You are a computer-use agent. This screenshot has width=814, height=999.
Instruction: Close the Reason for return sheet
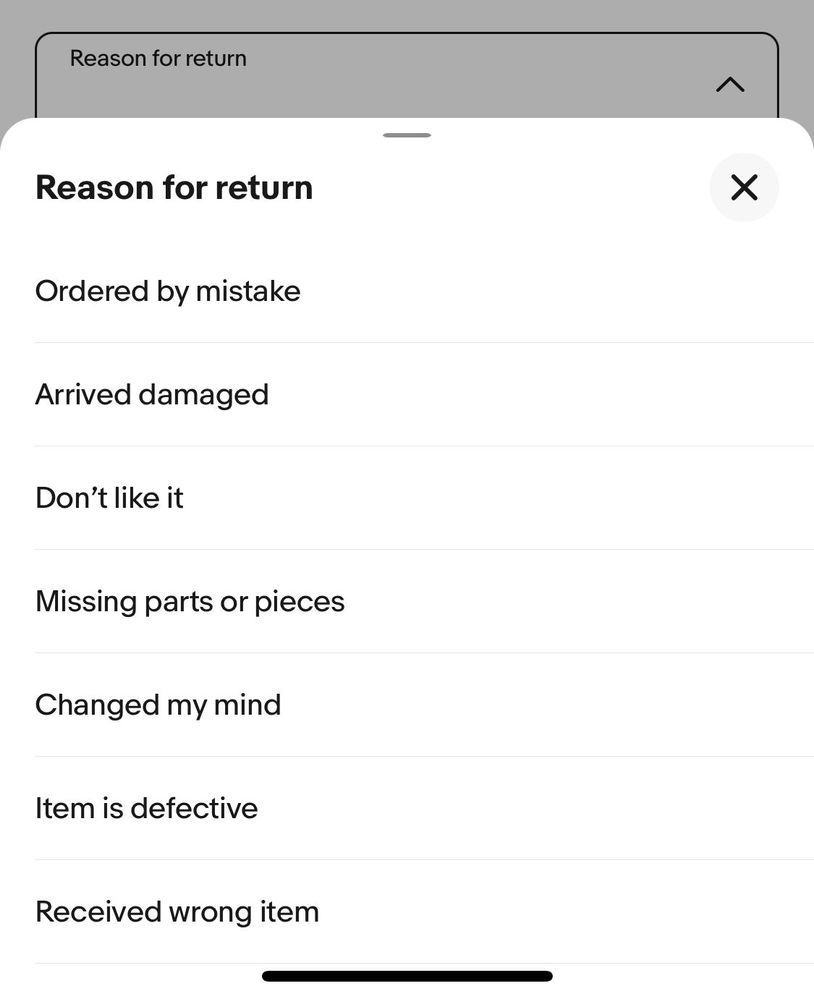click(743, 187)
